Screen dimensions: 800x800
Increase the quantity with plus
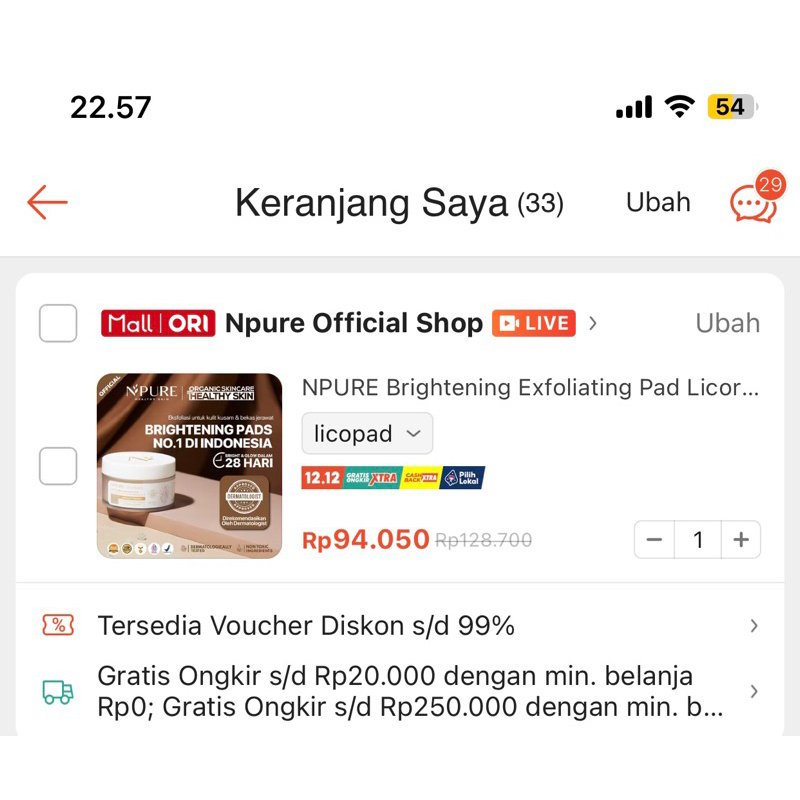point(741,540)
